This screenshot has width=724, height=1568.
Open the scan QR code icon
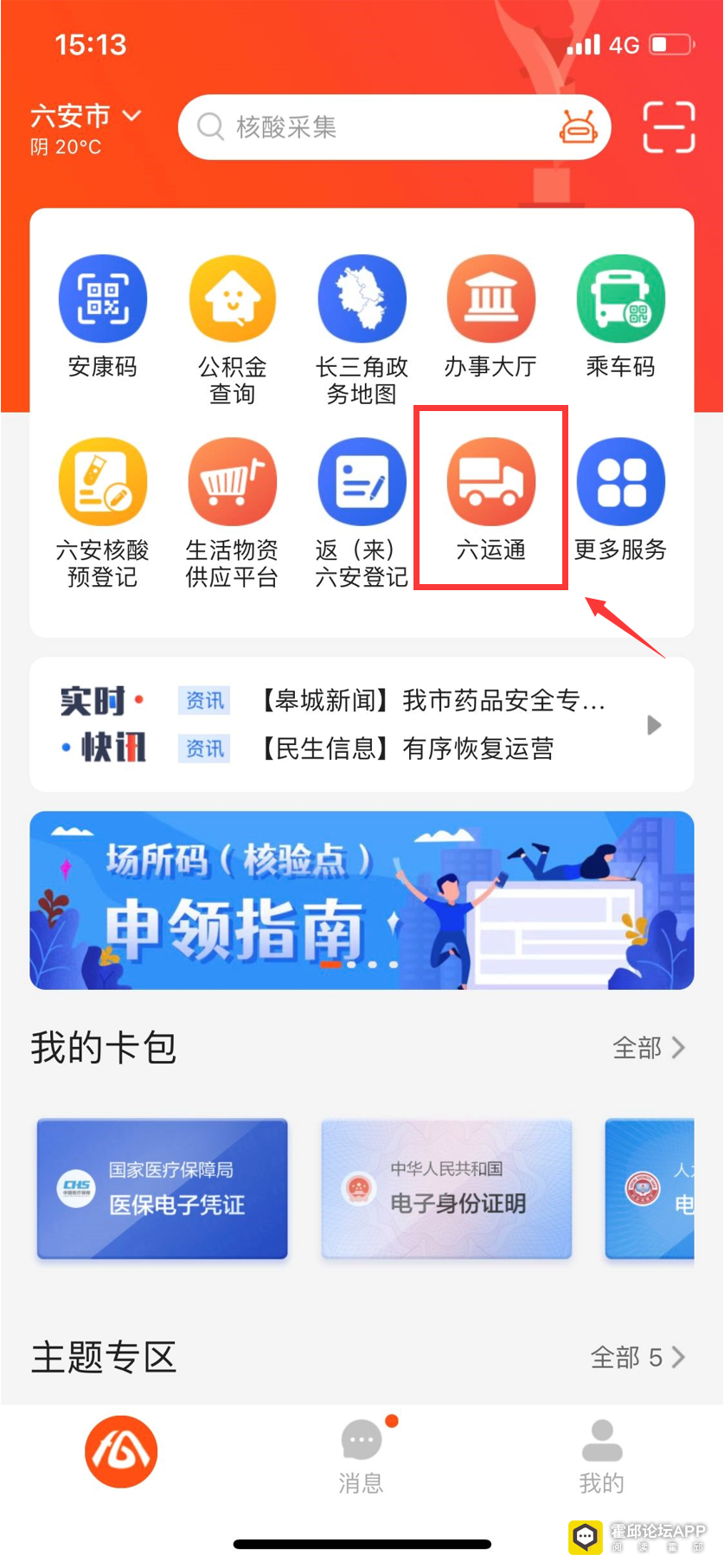tap(669, 127)
